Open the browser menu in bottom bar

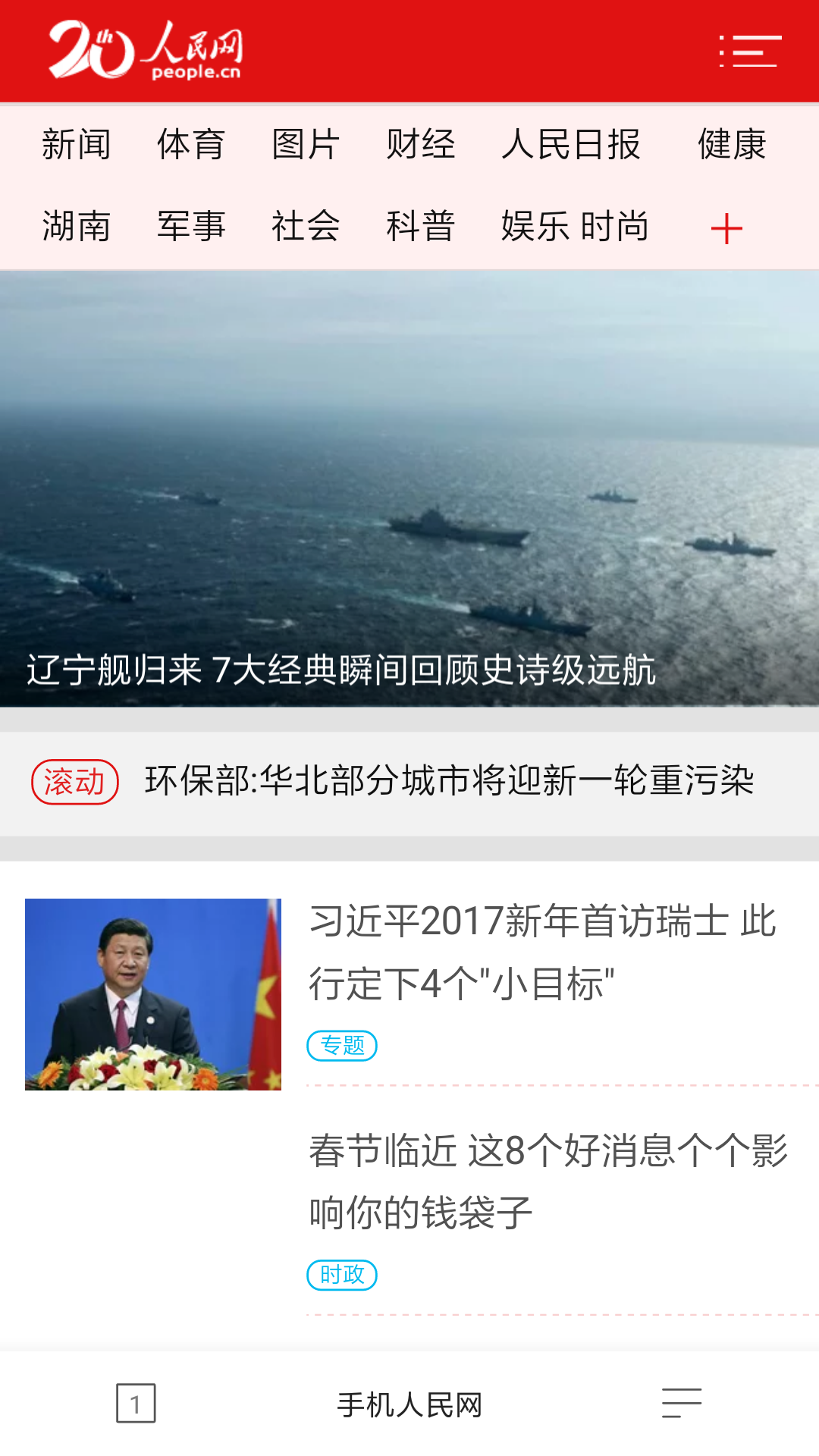point(681,1403)
